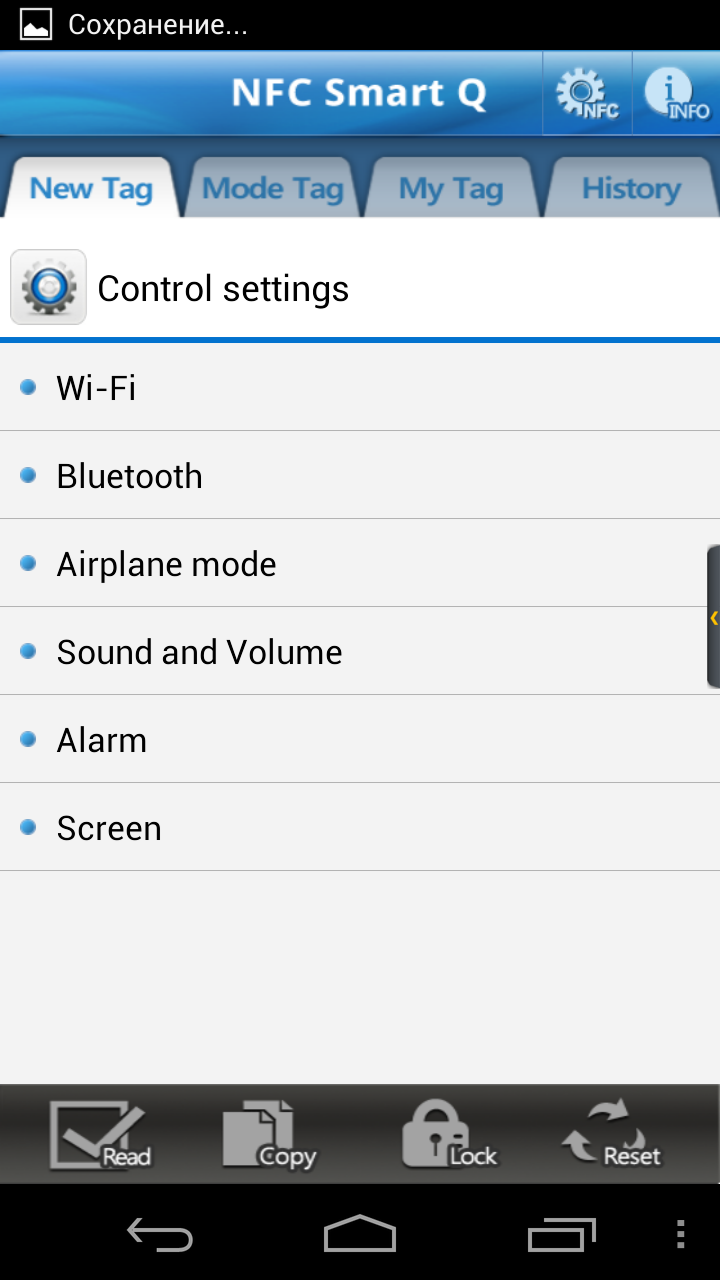Viewport: 720px width, 1280px height.
Task: Select the New Tag tab
Action: pos(91,188)
